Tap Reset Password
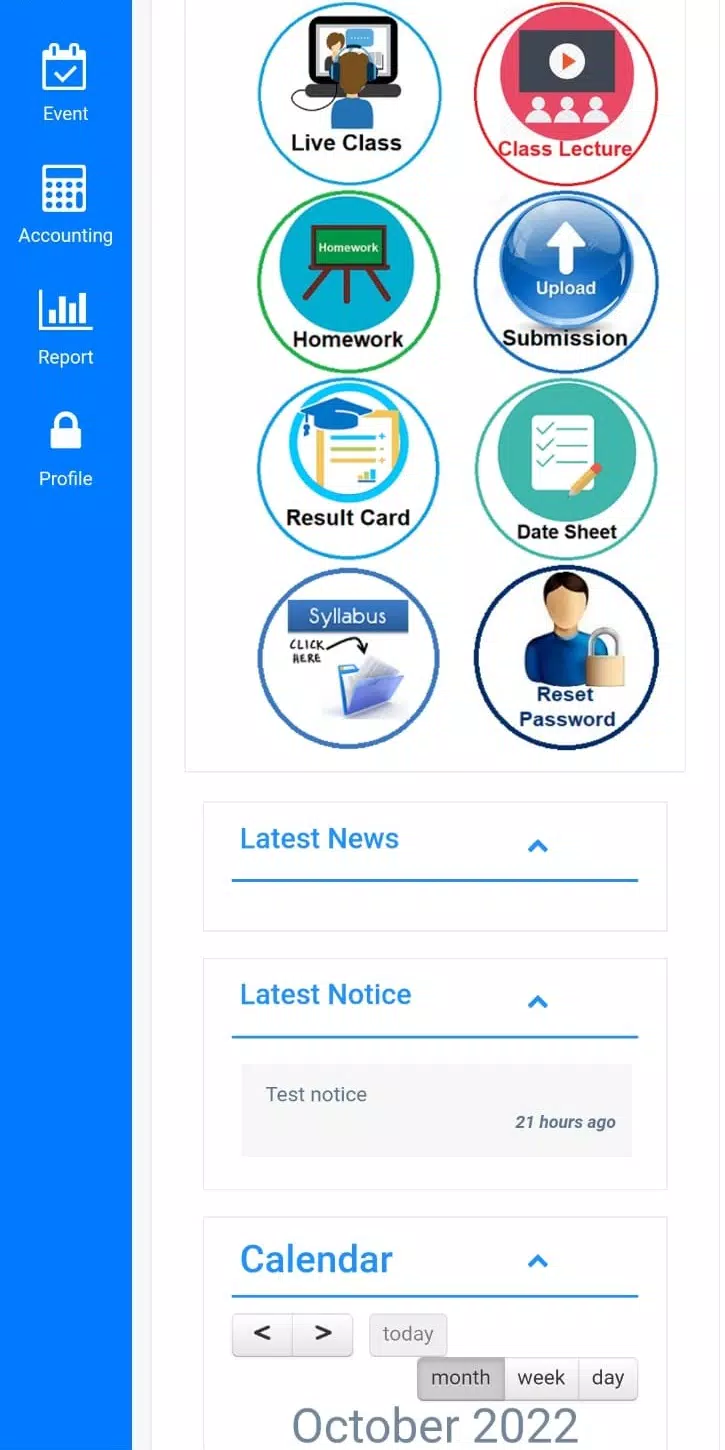The height and width of the screenshot is (1450, 725). click(x=566, y=658)
